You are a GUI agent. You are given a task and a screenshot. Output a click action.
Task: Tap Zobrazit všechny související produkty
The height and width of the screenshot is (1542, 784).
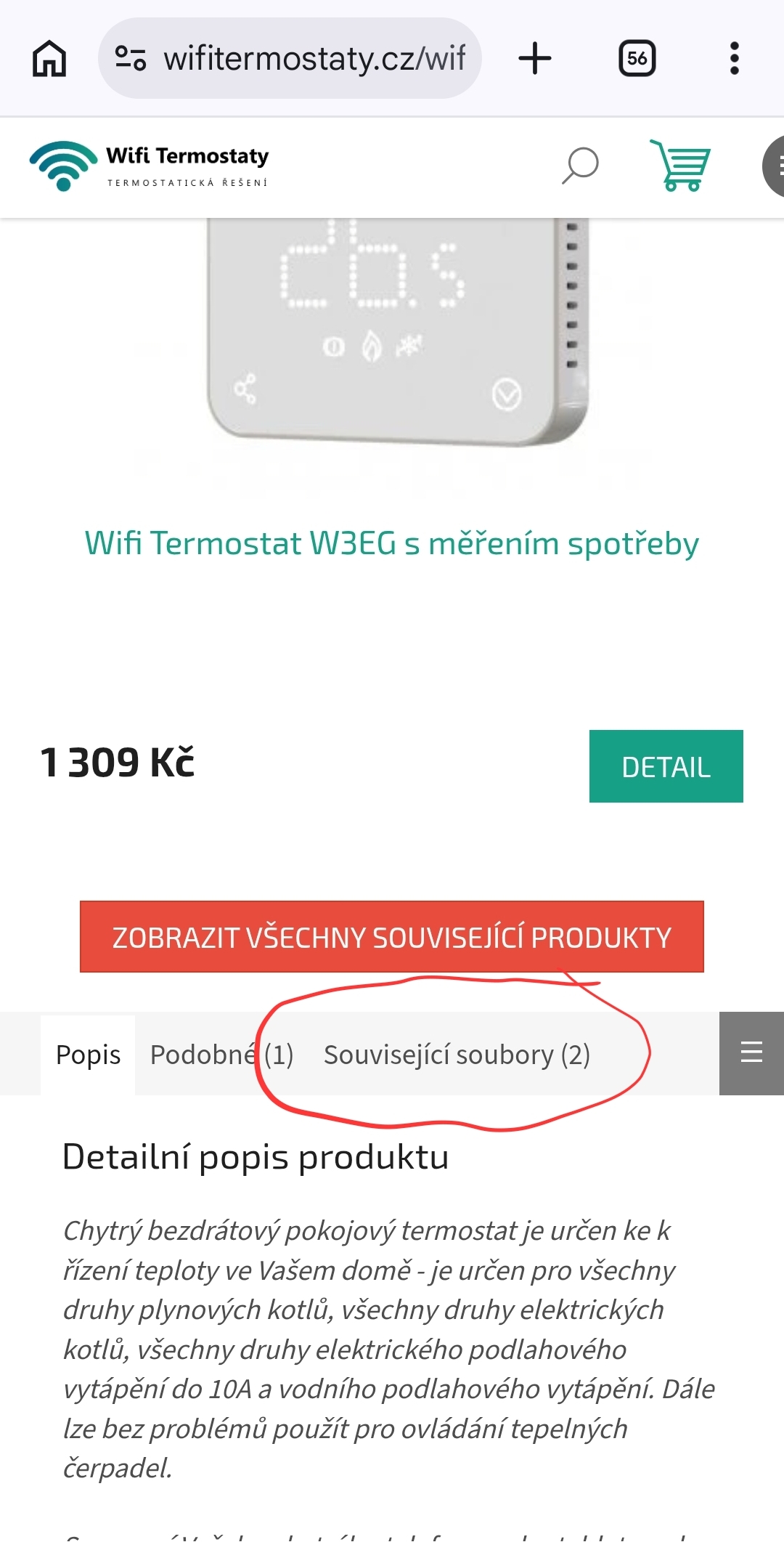(x=392, y=937)
